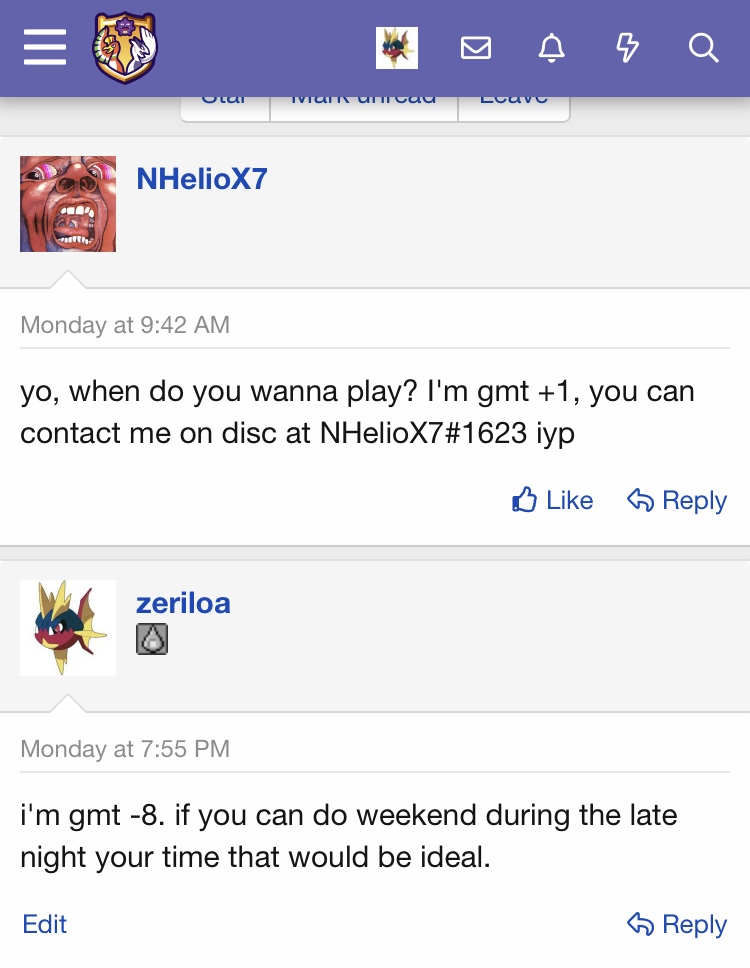750x968 pixels.
Task: Open zeriloa's profile by username
Action: coord(183,603)
